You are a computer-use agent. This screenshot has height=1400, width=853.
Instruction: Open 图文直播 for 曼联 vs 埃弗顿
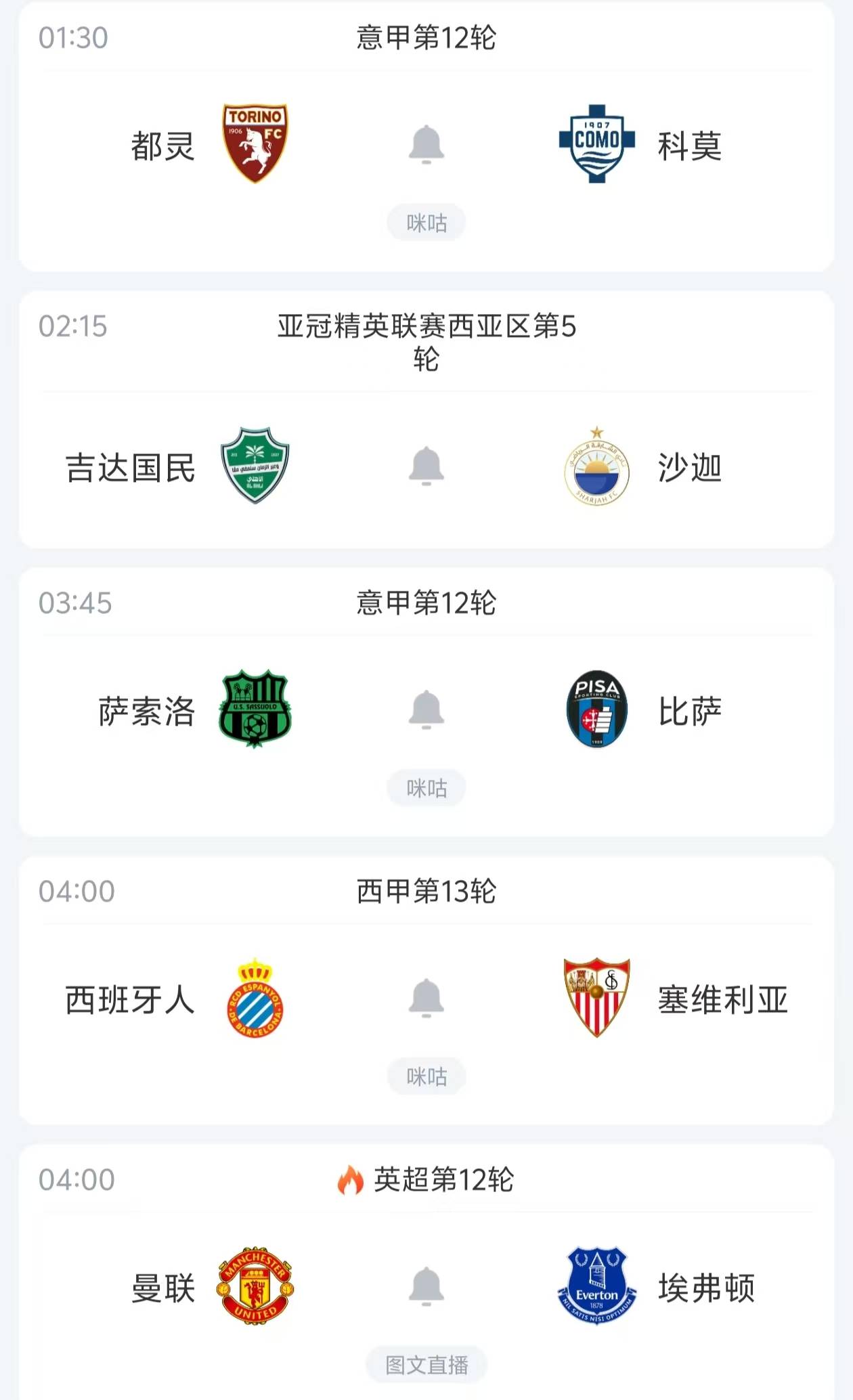[x=426, y=1365]
